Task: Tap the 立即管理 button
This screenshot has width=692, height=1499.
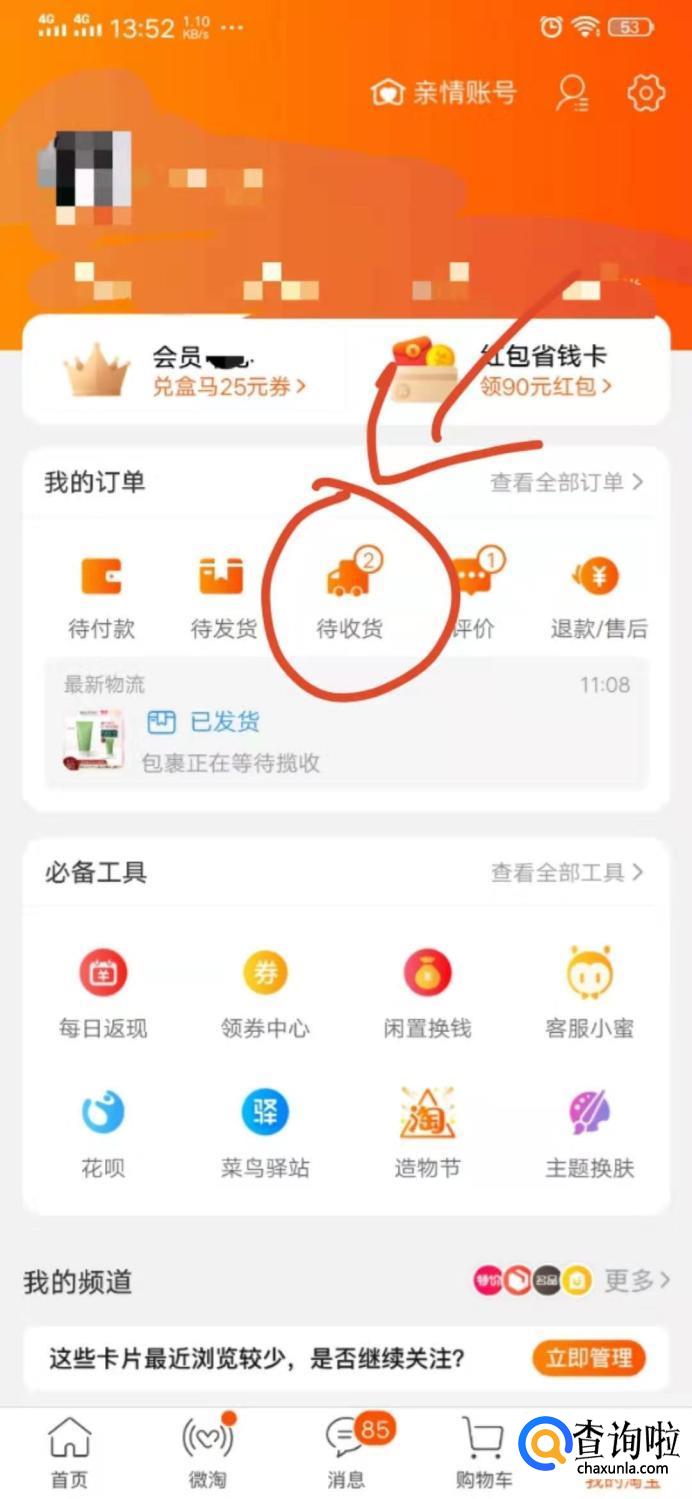Action: click(589, 1358)
